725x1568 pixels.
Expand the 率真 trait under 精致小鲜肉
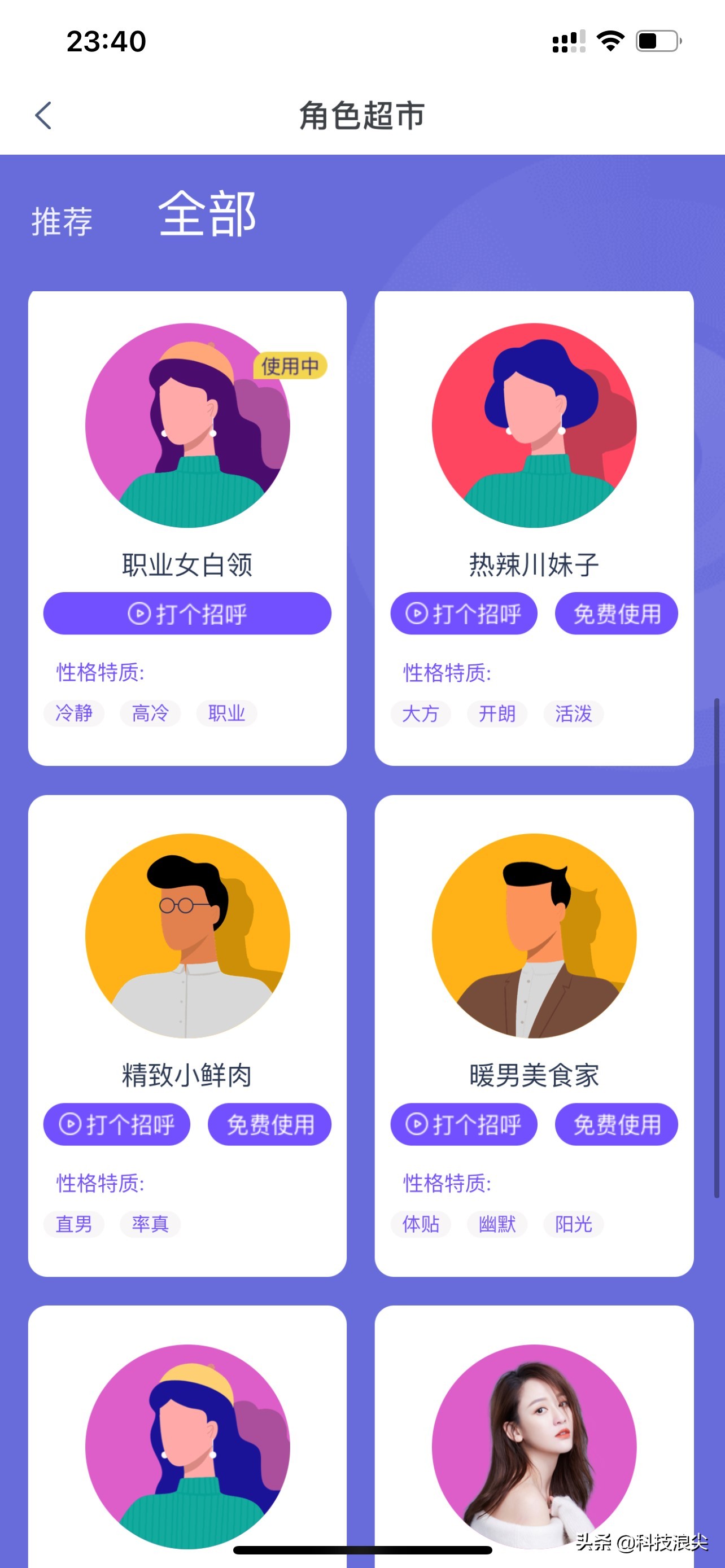pos(150,1225)
